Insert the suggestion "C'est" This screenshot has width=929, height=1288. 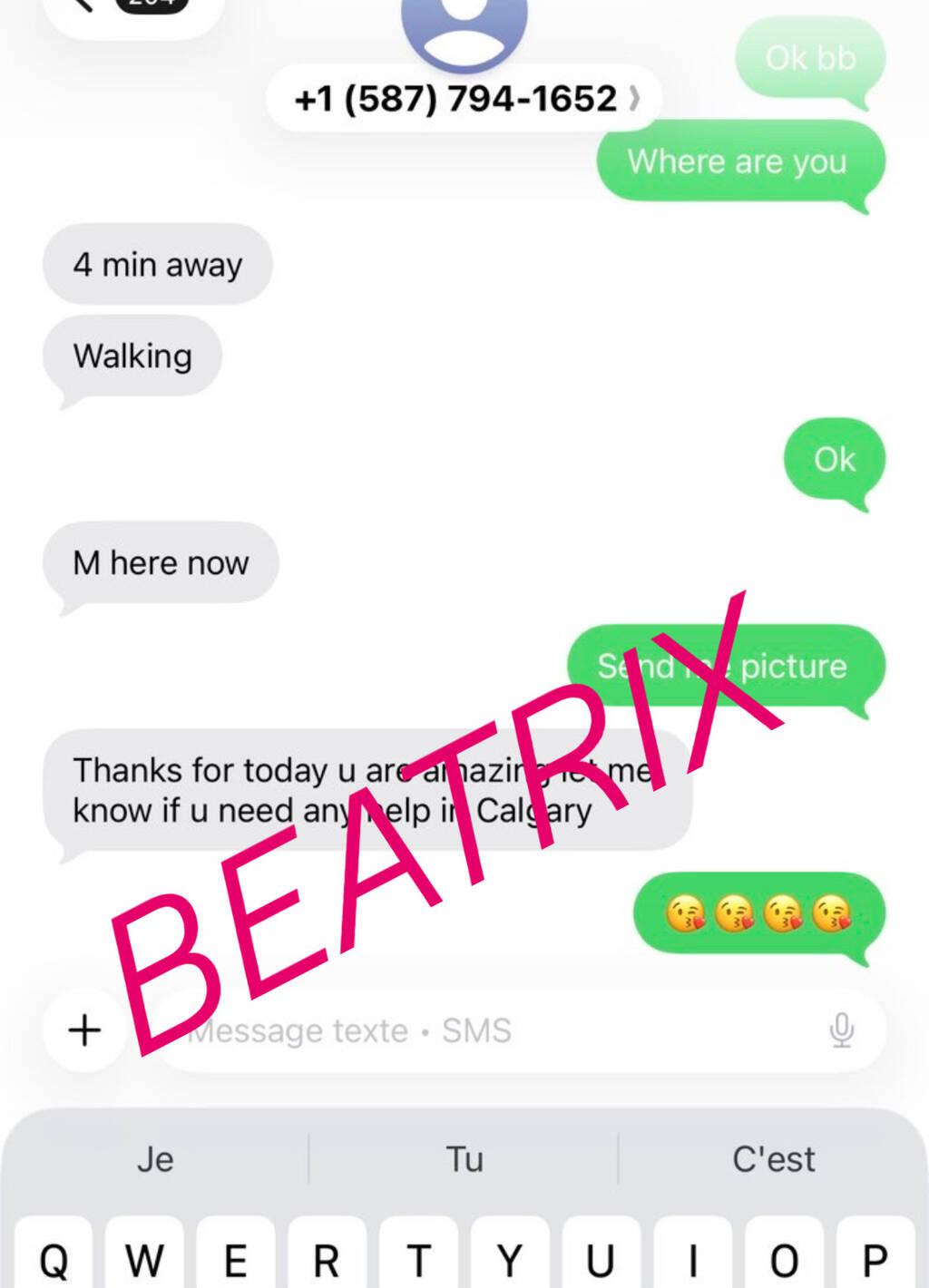tap(773, 1159)
